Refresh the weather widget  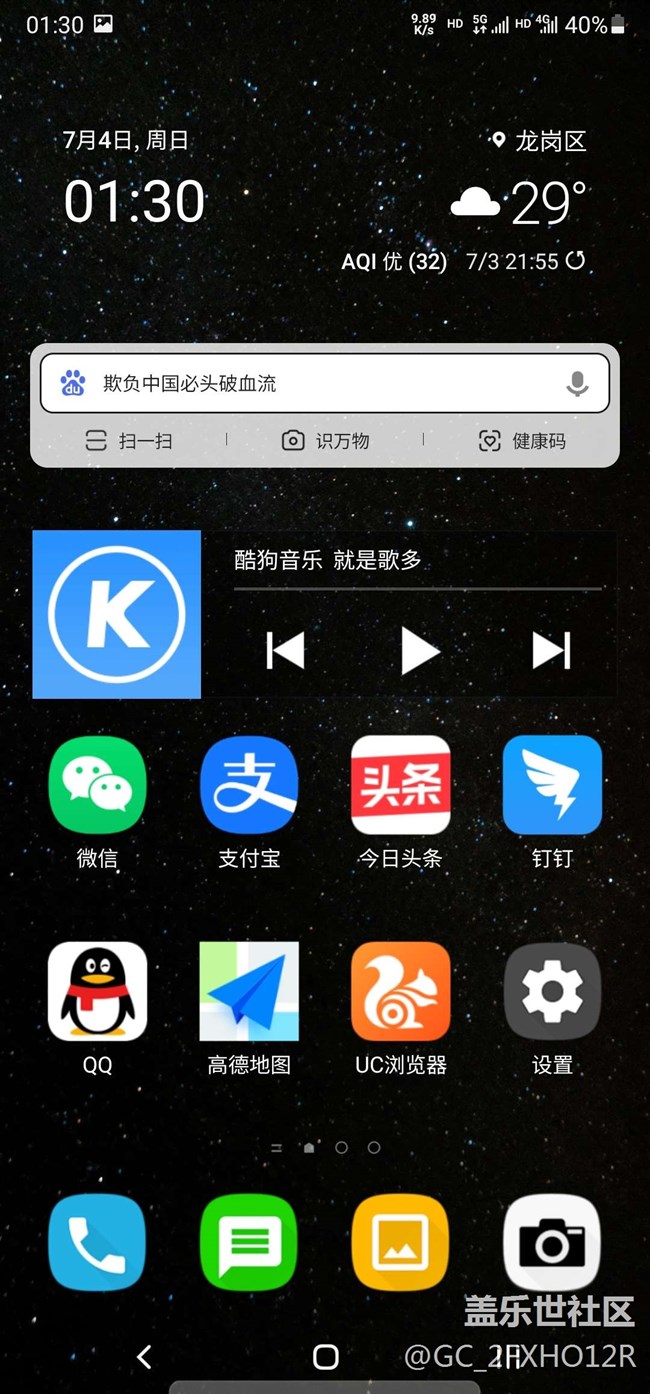coord(576,261)
